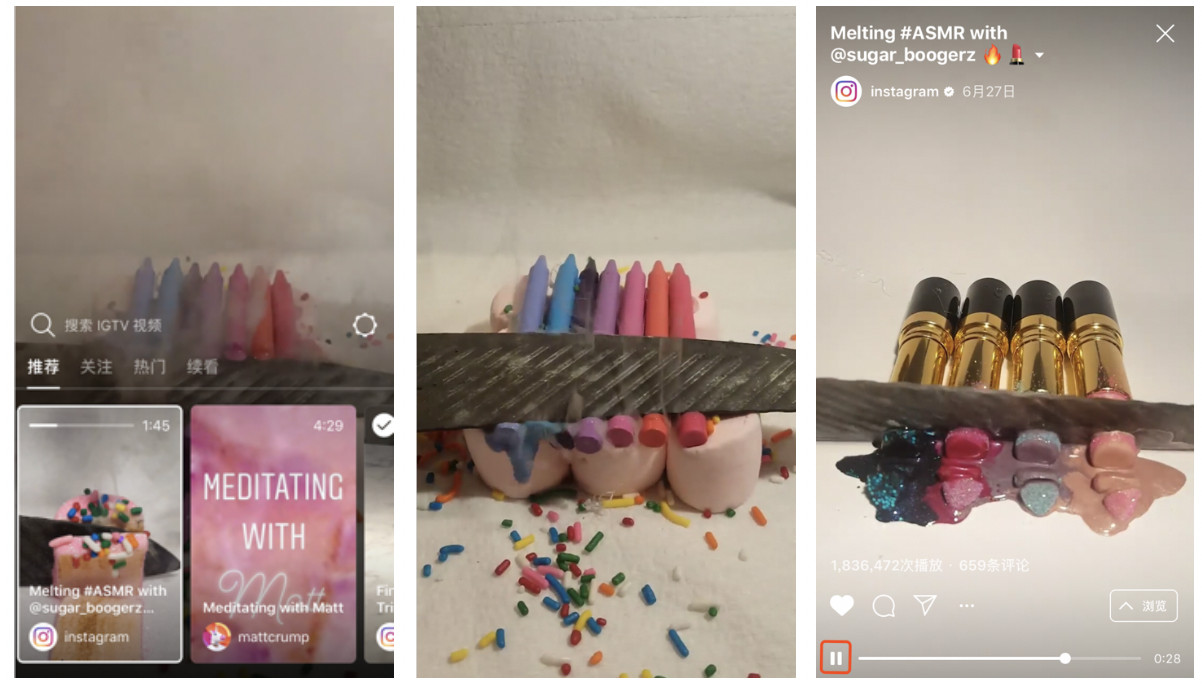Open the instagram account profile
This screenshot has width=1202, height=686.
click(x=903, y=91)
